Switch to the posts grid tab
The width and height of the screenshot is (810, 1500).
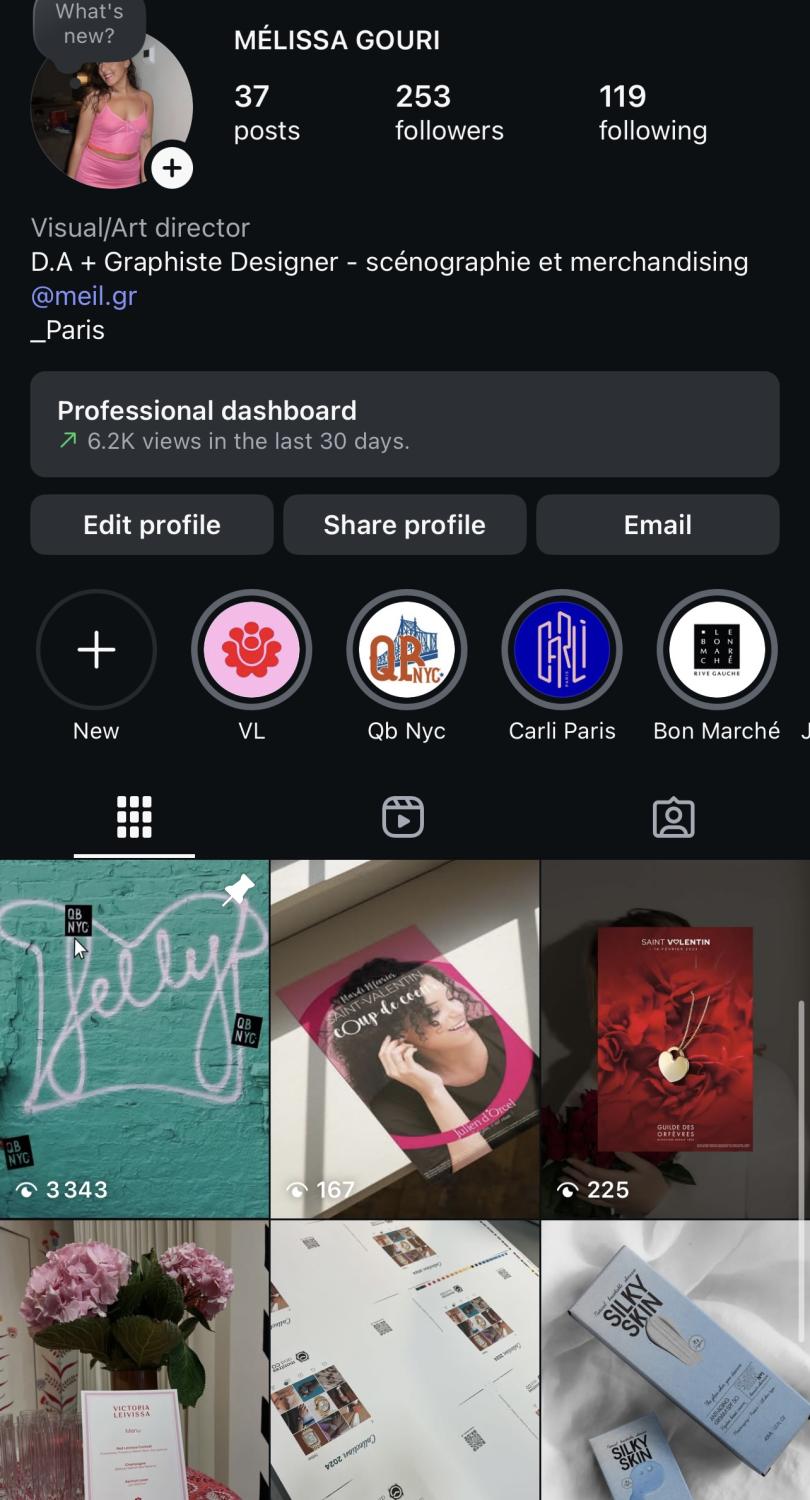click(x=134, y=817)
